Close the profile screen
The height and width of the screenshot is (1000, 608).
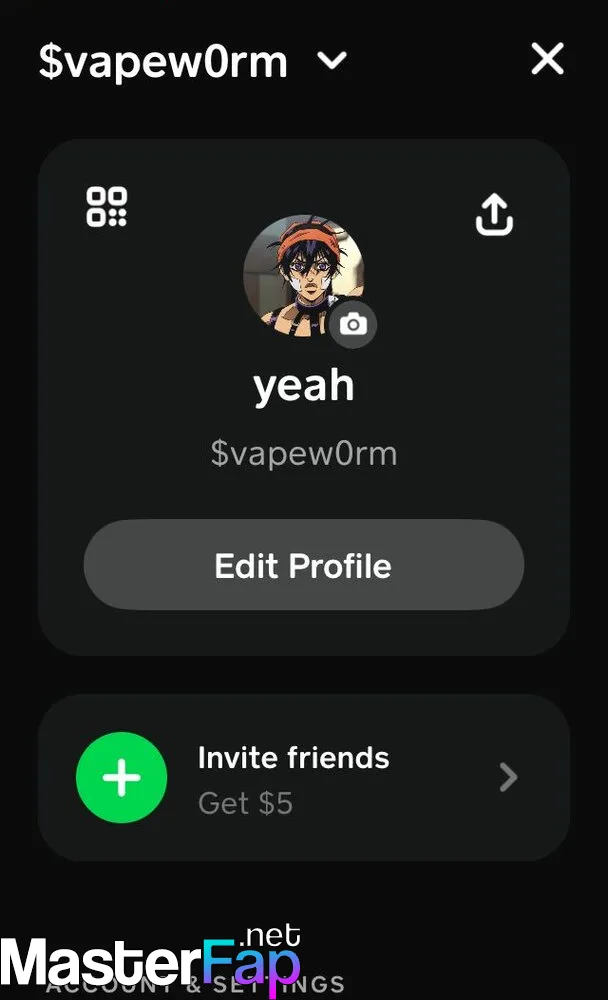(547, 59)
